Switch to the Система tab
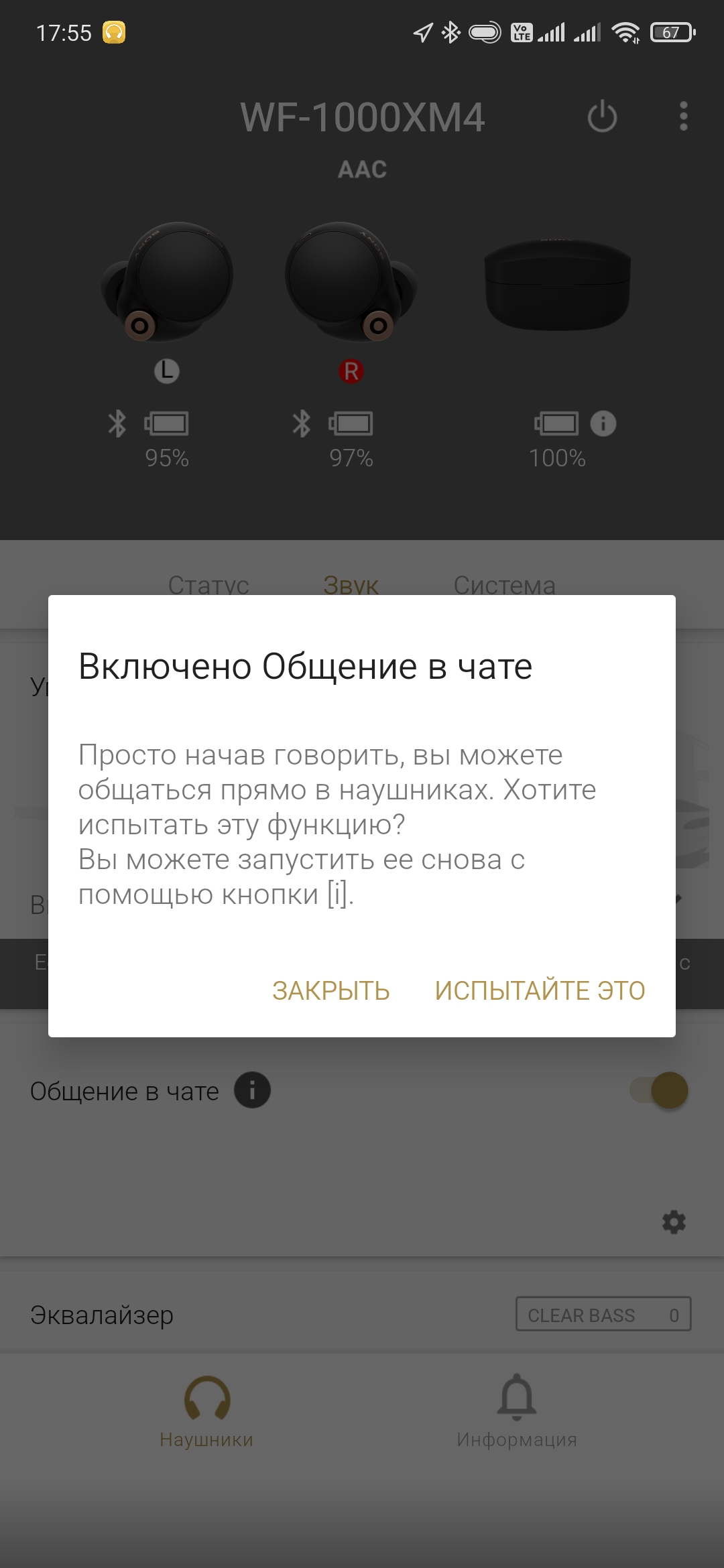The image size is (724, 1568). coord(504,584)
